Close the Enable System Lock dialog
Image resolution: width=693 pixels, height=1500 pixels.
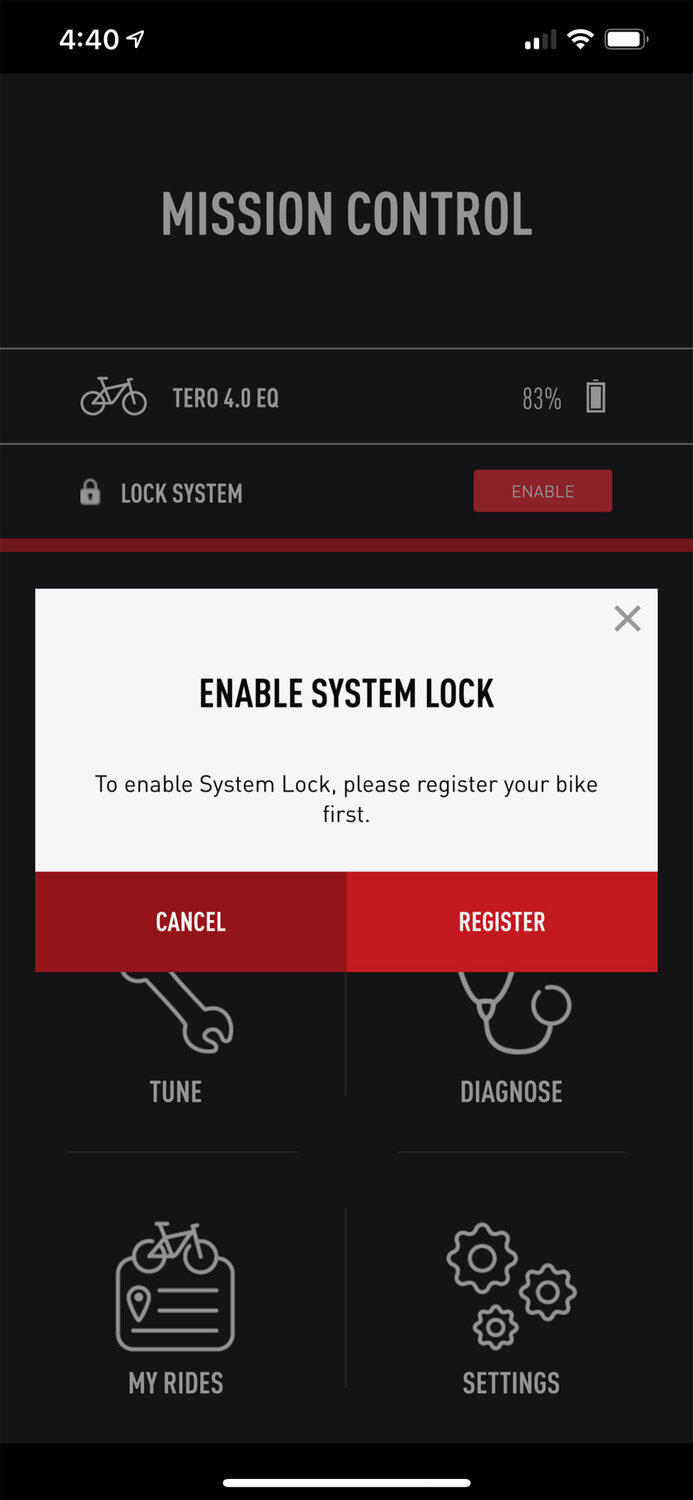point(627,619)
